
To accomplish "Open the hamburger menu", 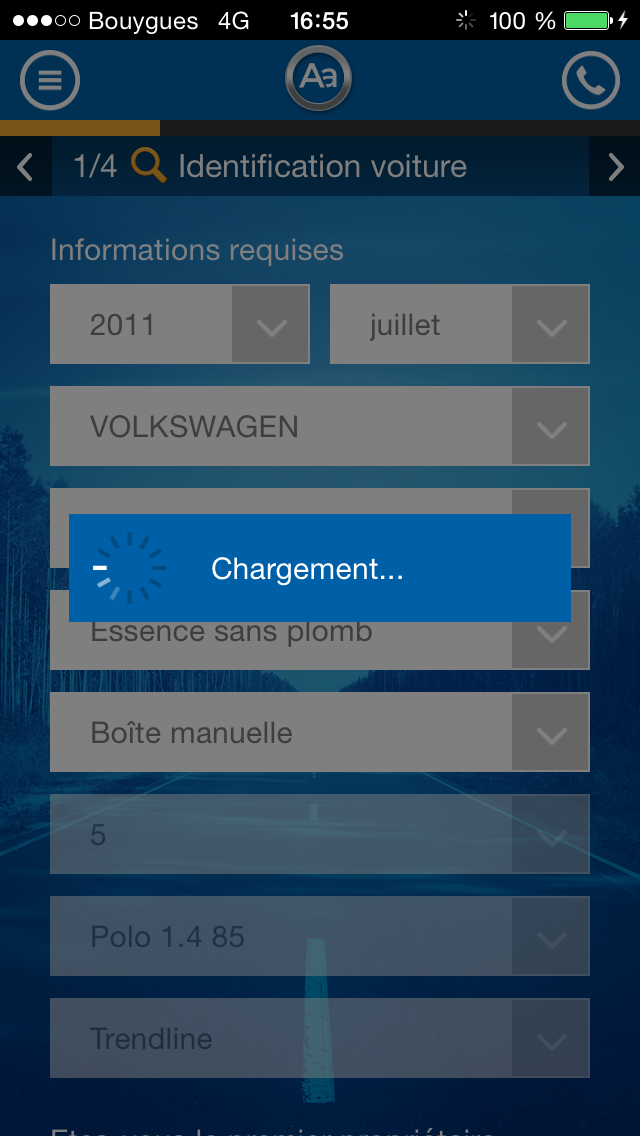I will [x=49, y=80].
